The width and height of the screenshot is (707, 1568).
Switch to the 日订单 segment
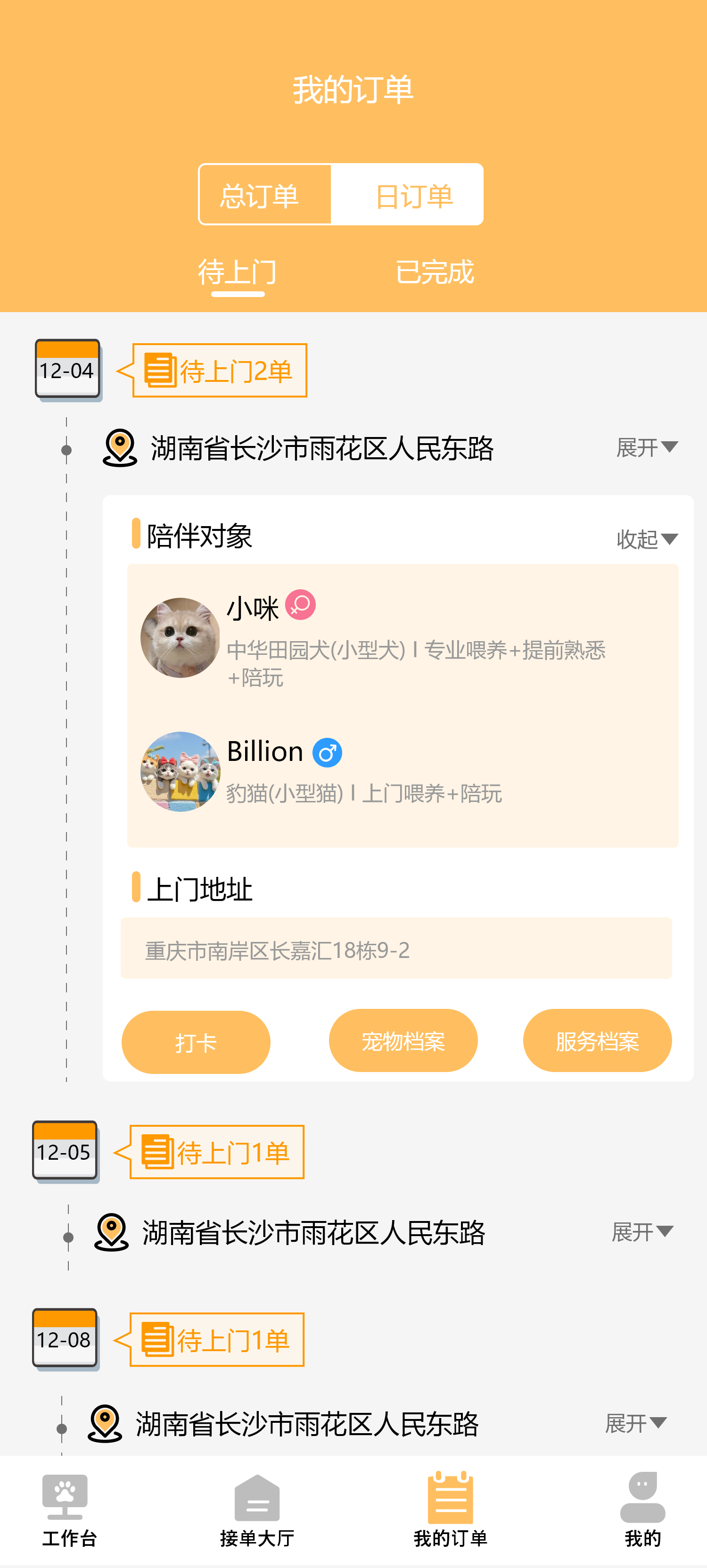414,195
